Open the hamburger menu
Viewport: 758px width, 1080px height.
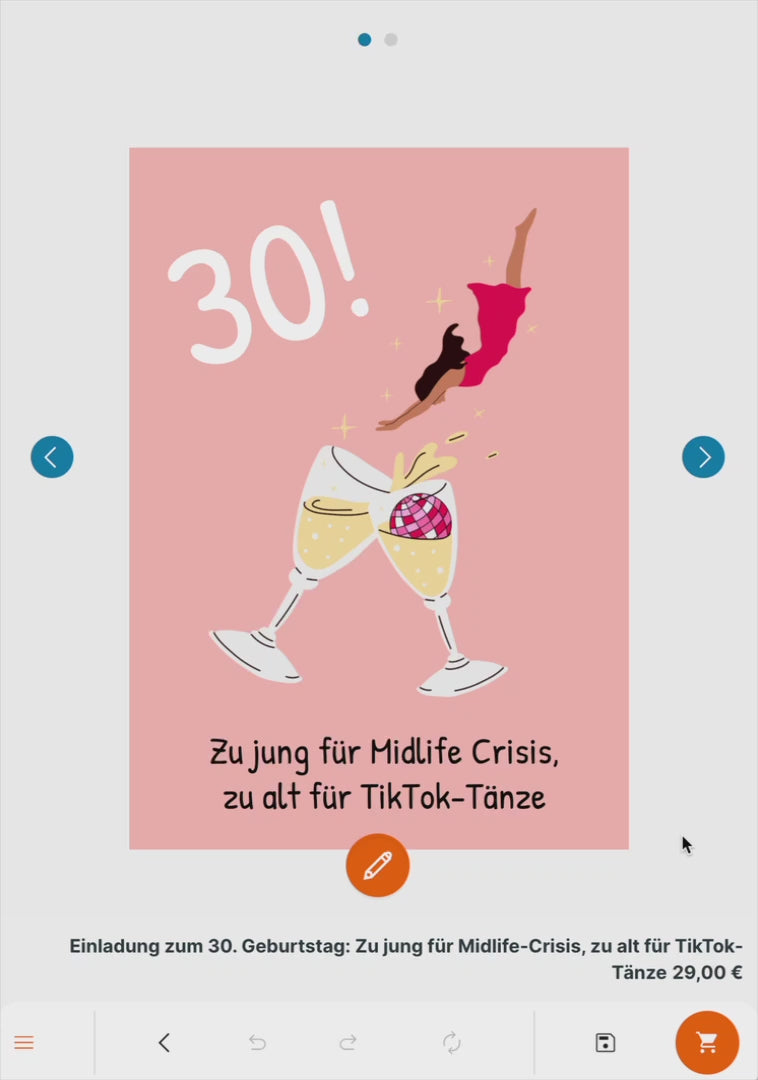24,1042
